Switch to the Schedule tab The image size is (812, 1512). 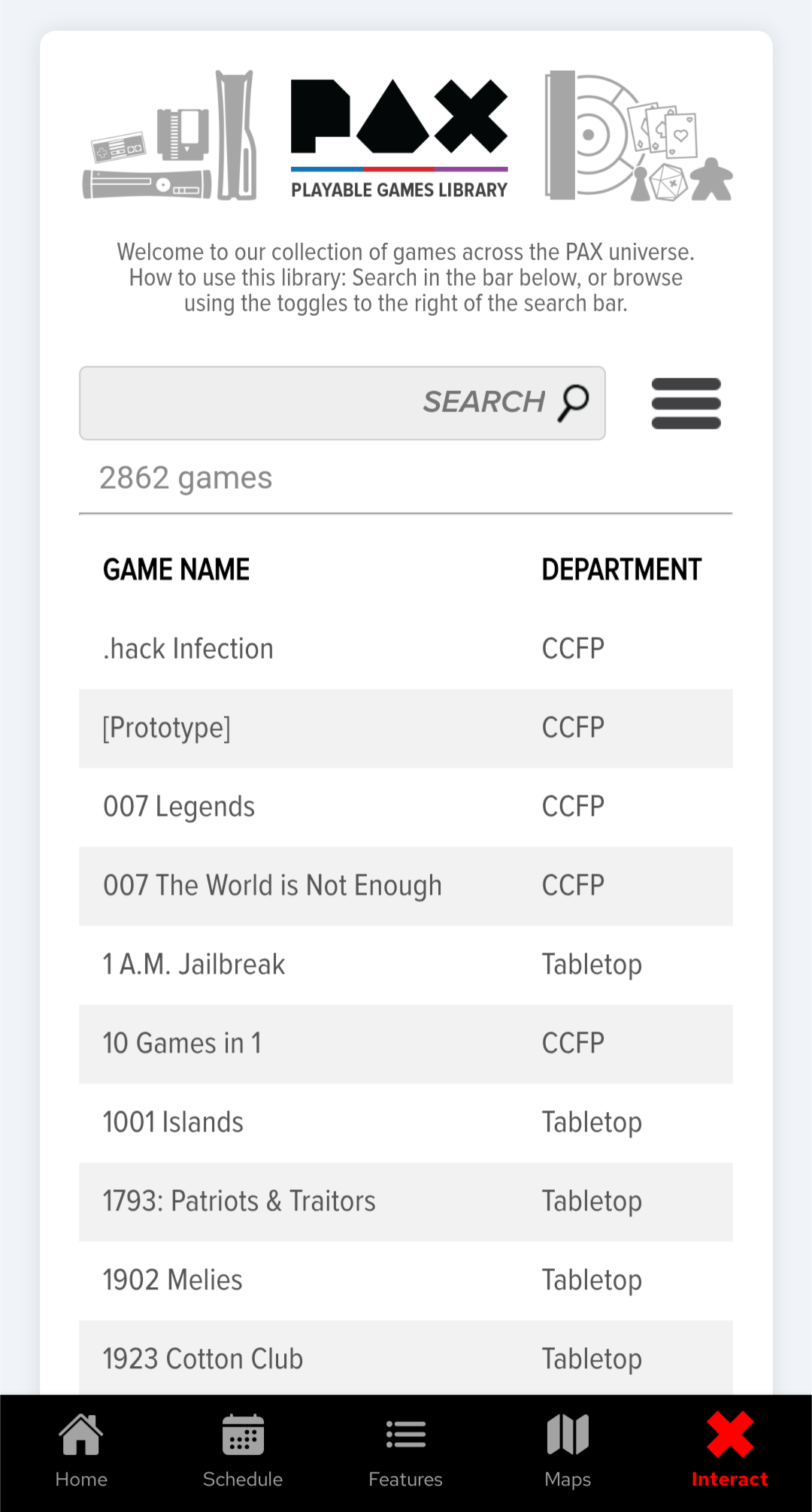pos(243,1453)
